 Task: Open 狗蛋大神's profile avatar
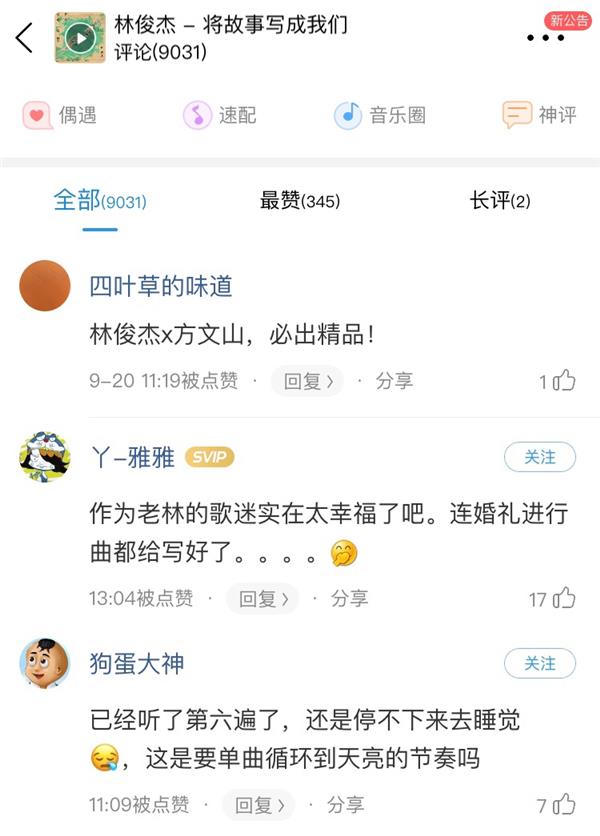point(45,663)
